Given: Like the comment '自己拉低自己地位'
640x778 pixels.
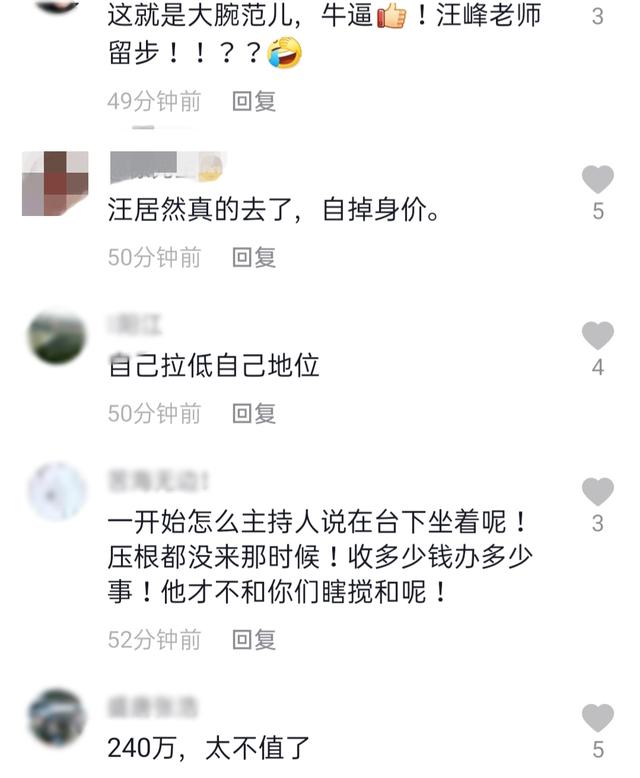Looking at the screenshot, I should point(597,336).
